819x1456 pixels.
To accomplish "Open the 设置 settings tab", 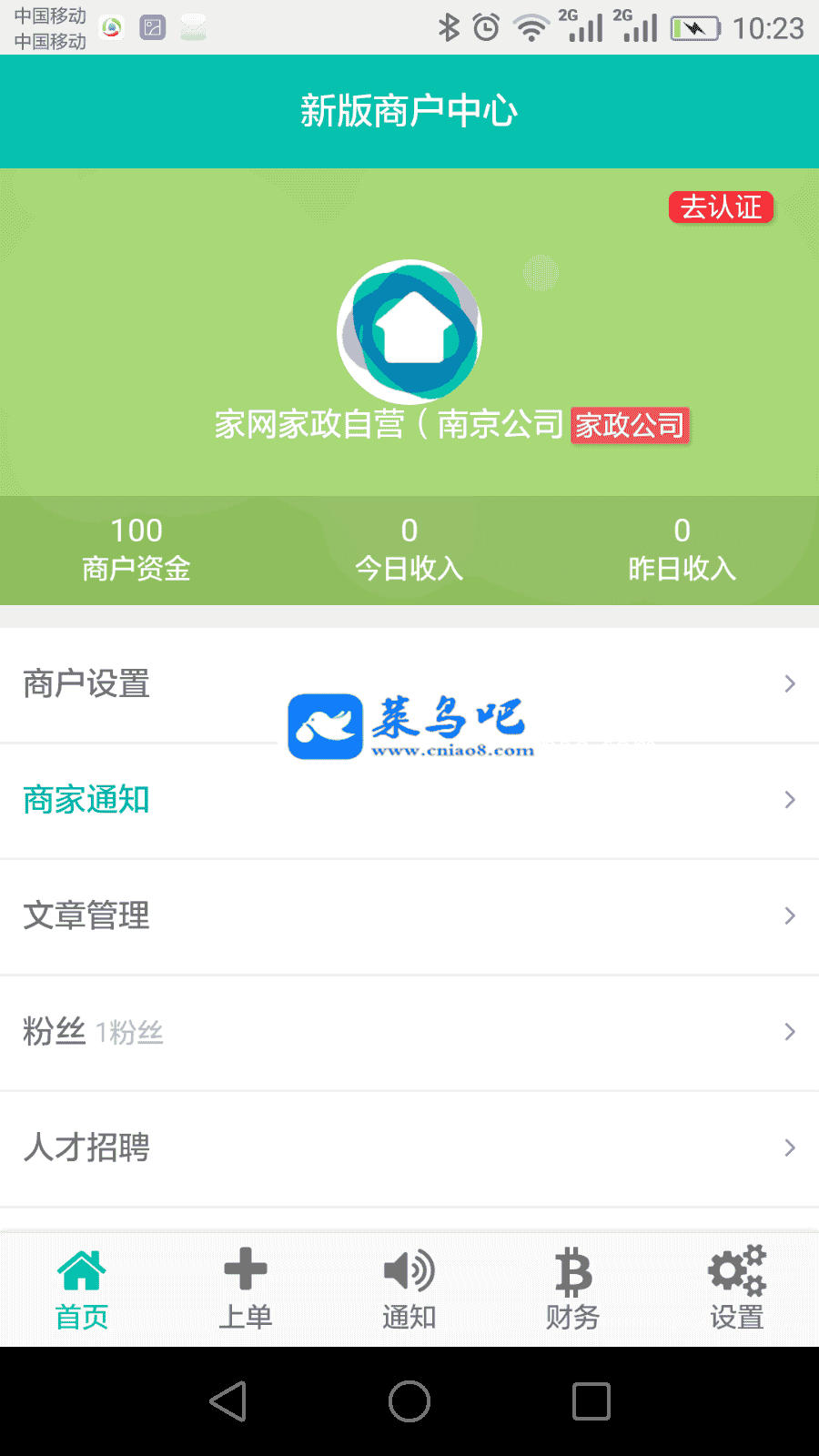I will click(x=737, y=1289).
